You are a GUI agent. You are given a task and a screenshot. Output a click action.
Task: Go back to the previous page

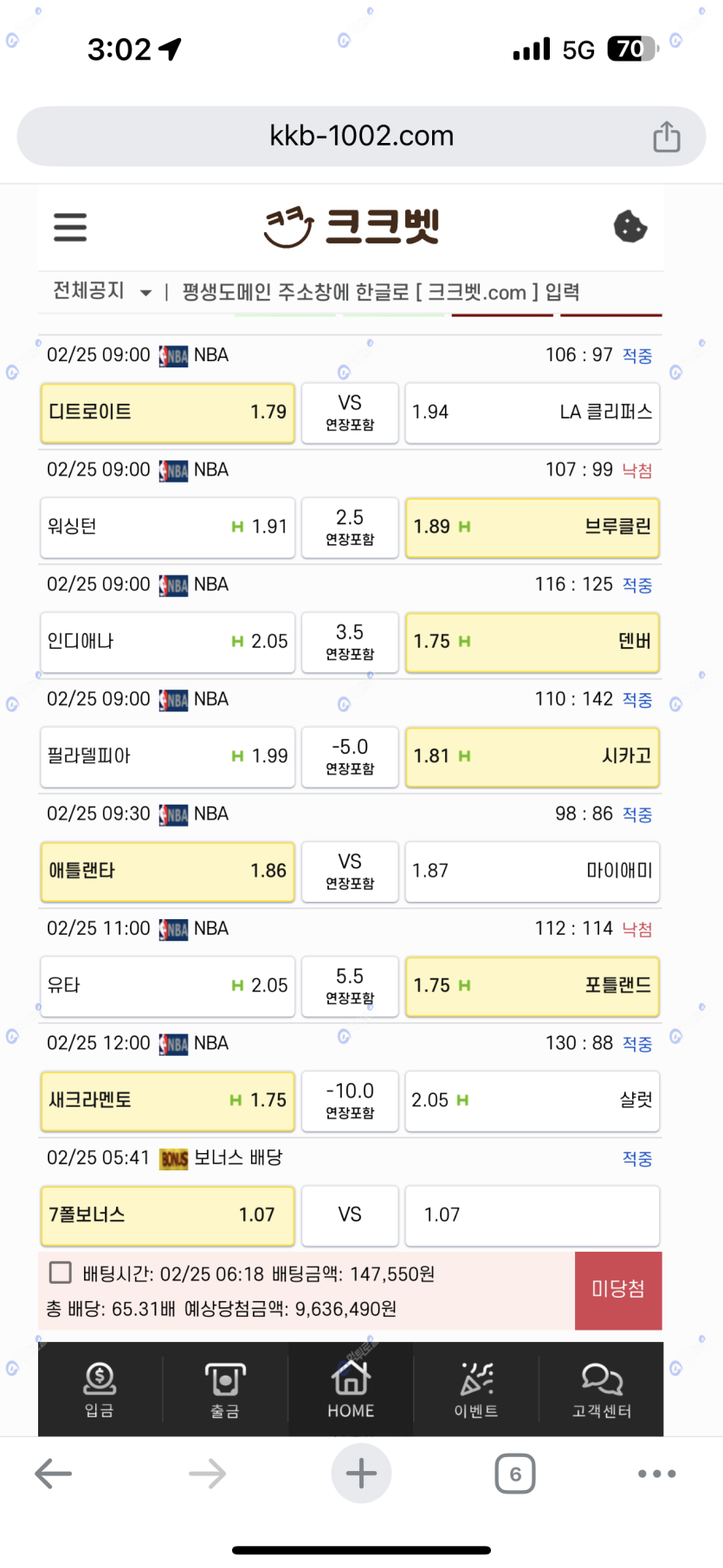[x=53, y=1474]
